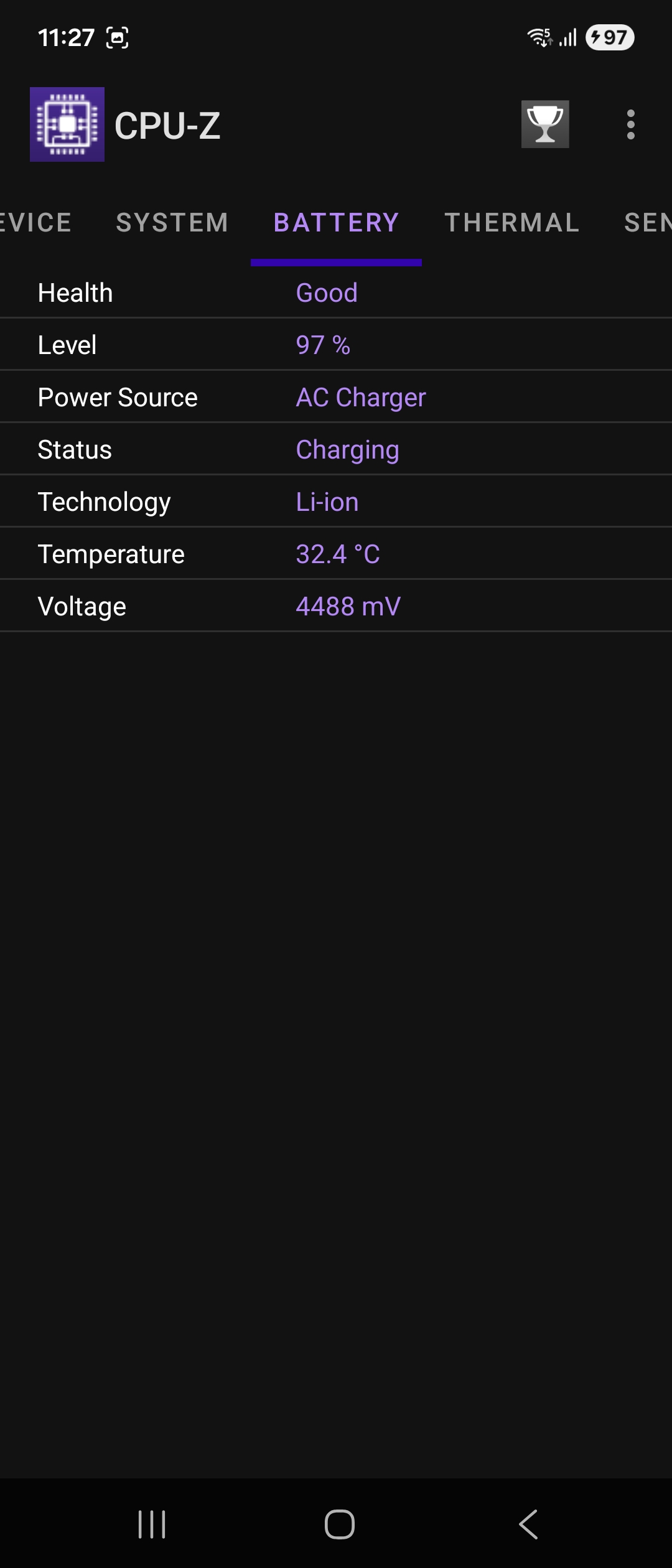Return to the home screen
Screen dimensions: 672x1568
[x=340, y=1524]
